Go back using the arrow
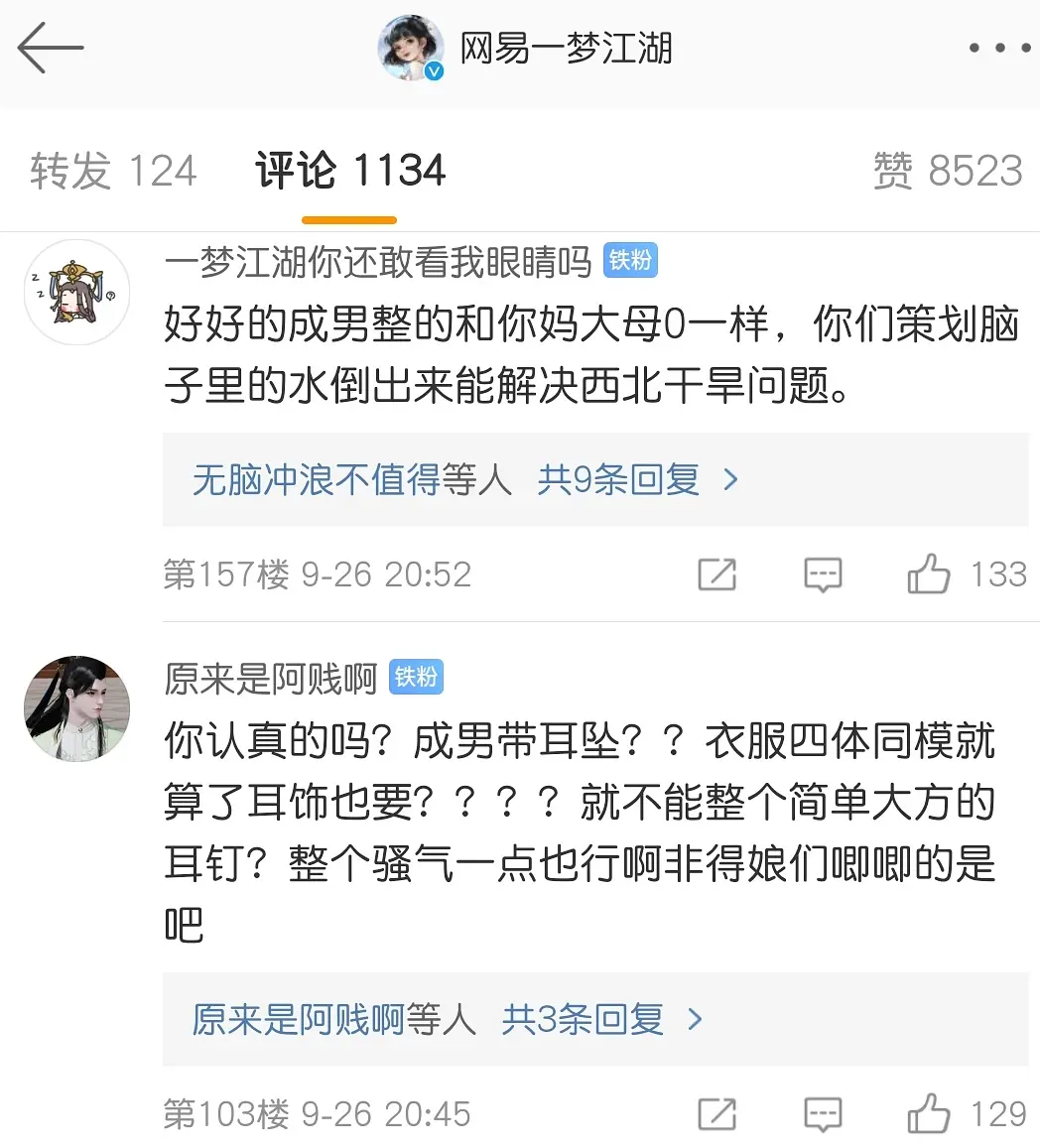Viewport: 1040px width, 1148px height. [x=50, y=48]
